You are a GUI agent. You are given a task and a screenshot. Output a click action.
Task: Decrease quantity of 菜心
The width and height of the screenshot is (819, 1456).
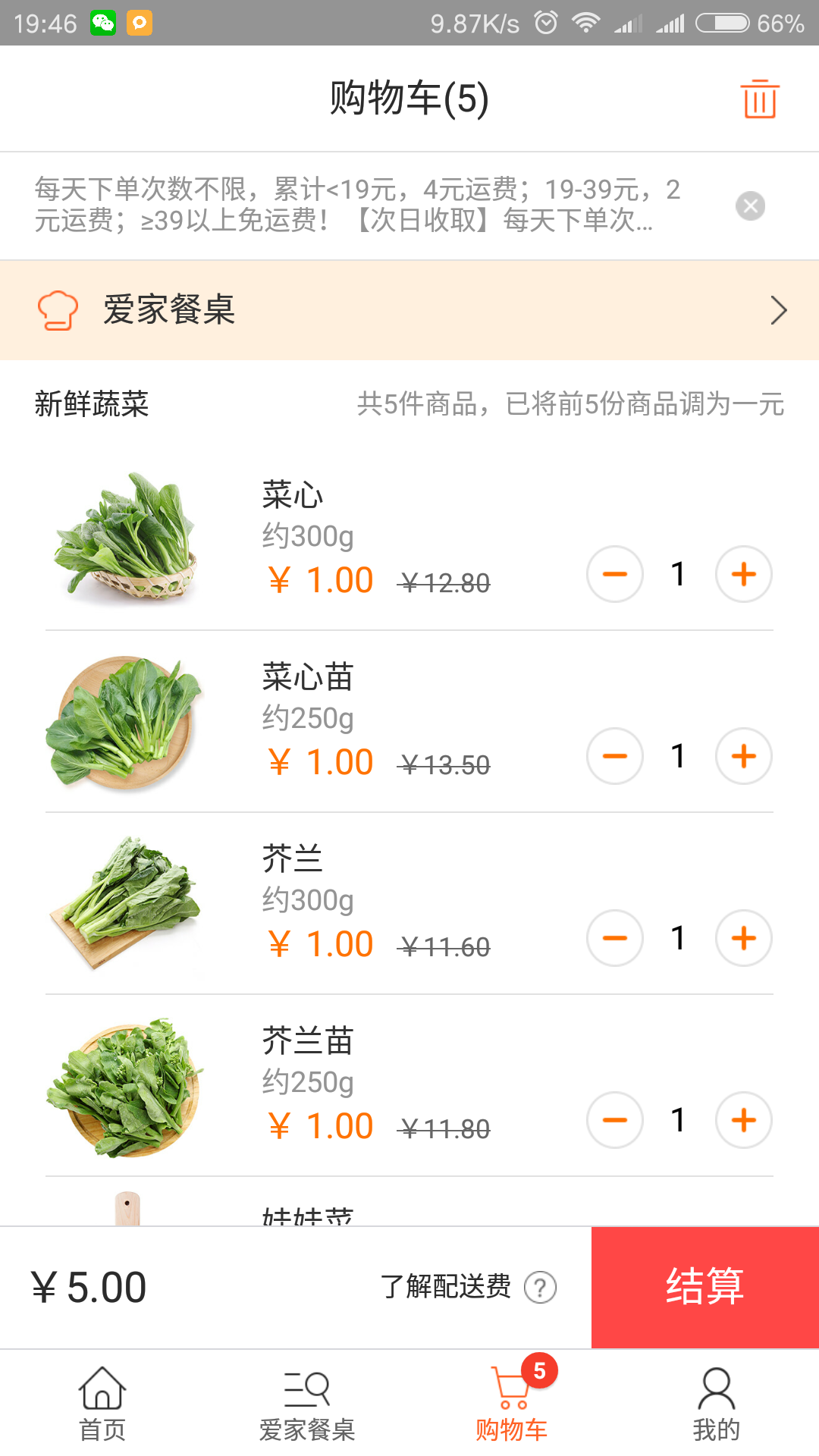pyautogui.click(x=614, y=574)
